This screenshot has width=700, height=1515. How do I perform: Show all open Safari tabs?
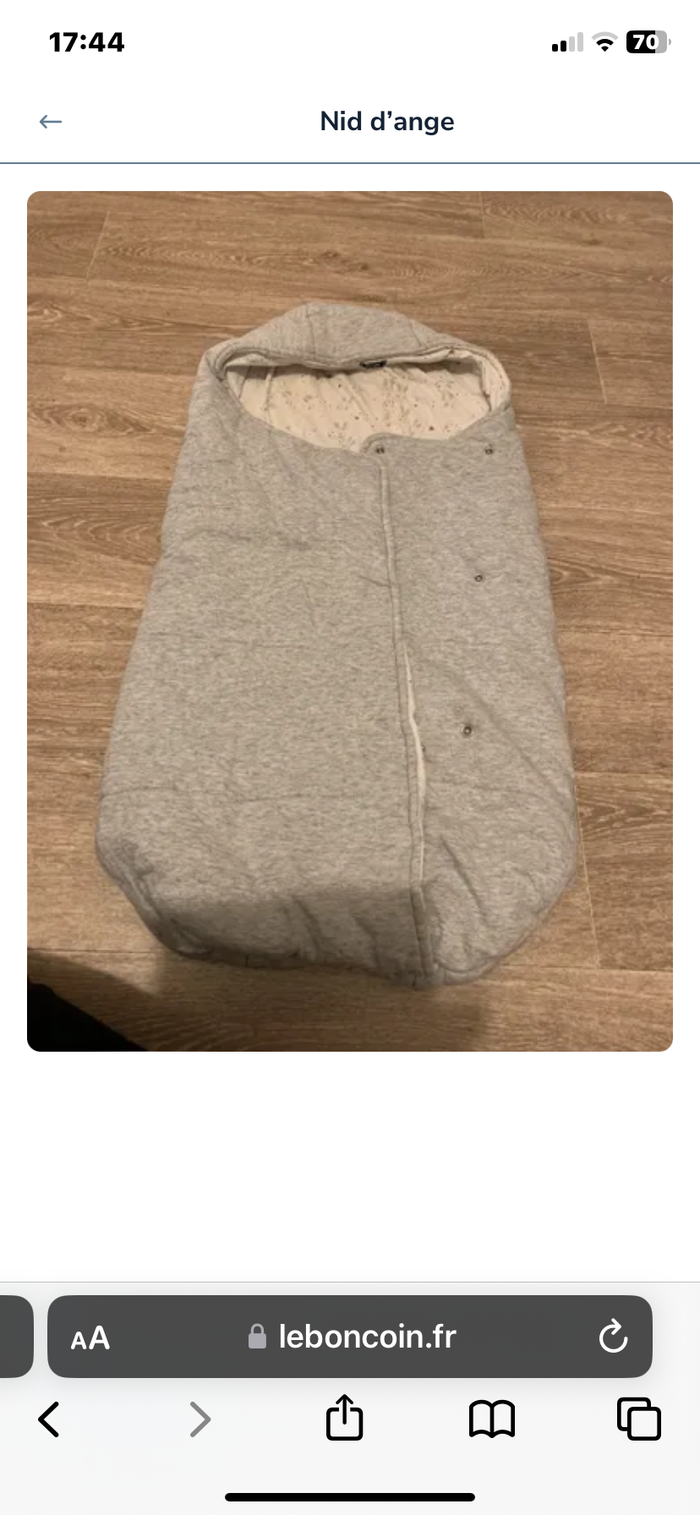(x=639, y=1419)
